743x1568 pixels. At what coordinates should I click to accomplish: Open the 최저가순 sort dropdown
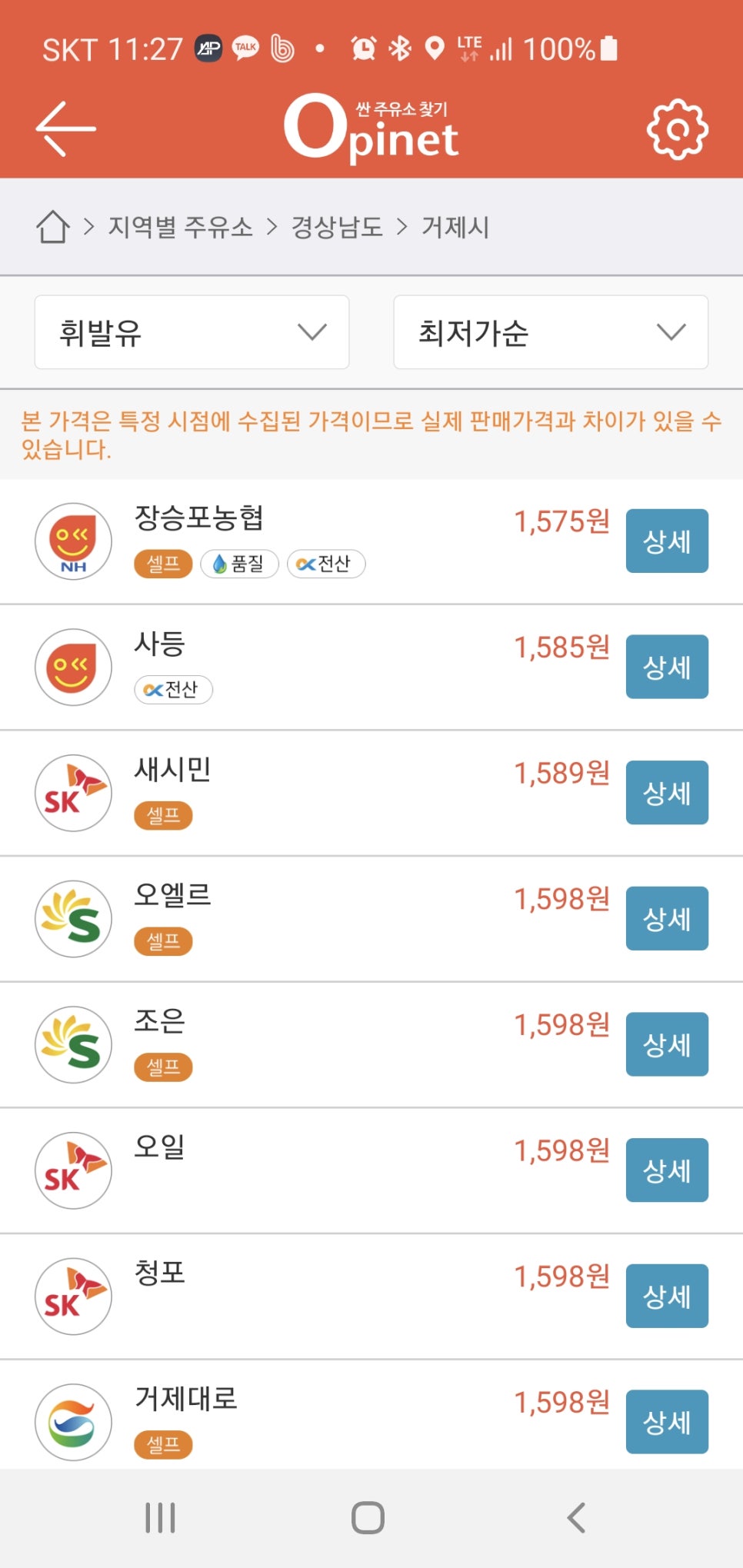point(550,332)
